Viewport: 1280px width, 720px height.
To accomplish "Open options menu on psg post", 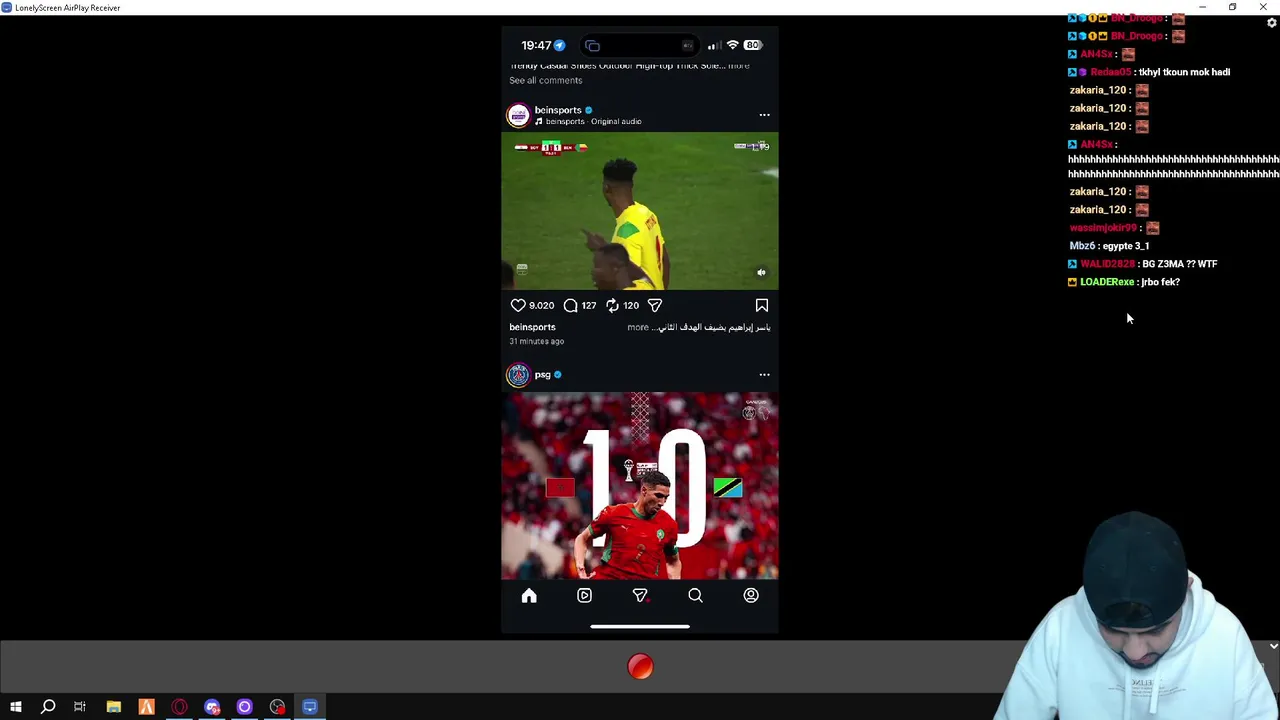I will tap(764, 375).
